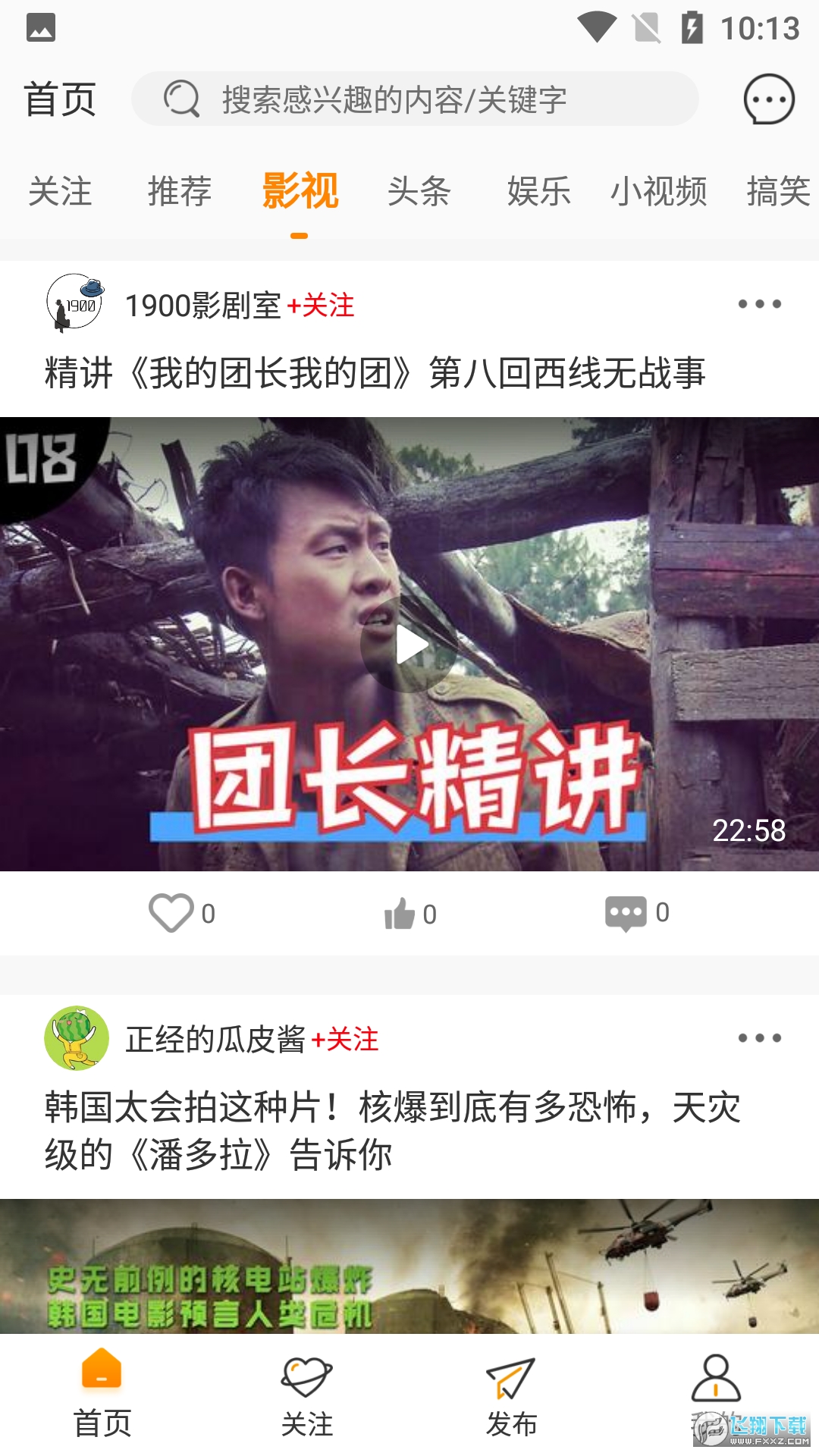Select the 搞笑 tab
819x1456 pixels.
(778, 191)
